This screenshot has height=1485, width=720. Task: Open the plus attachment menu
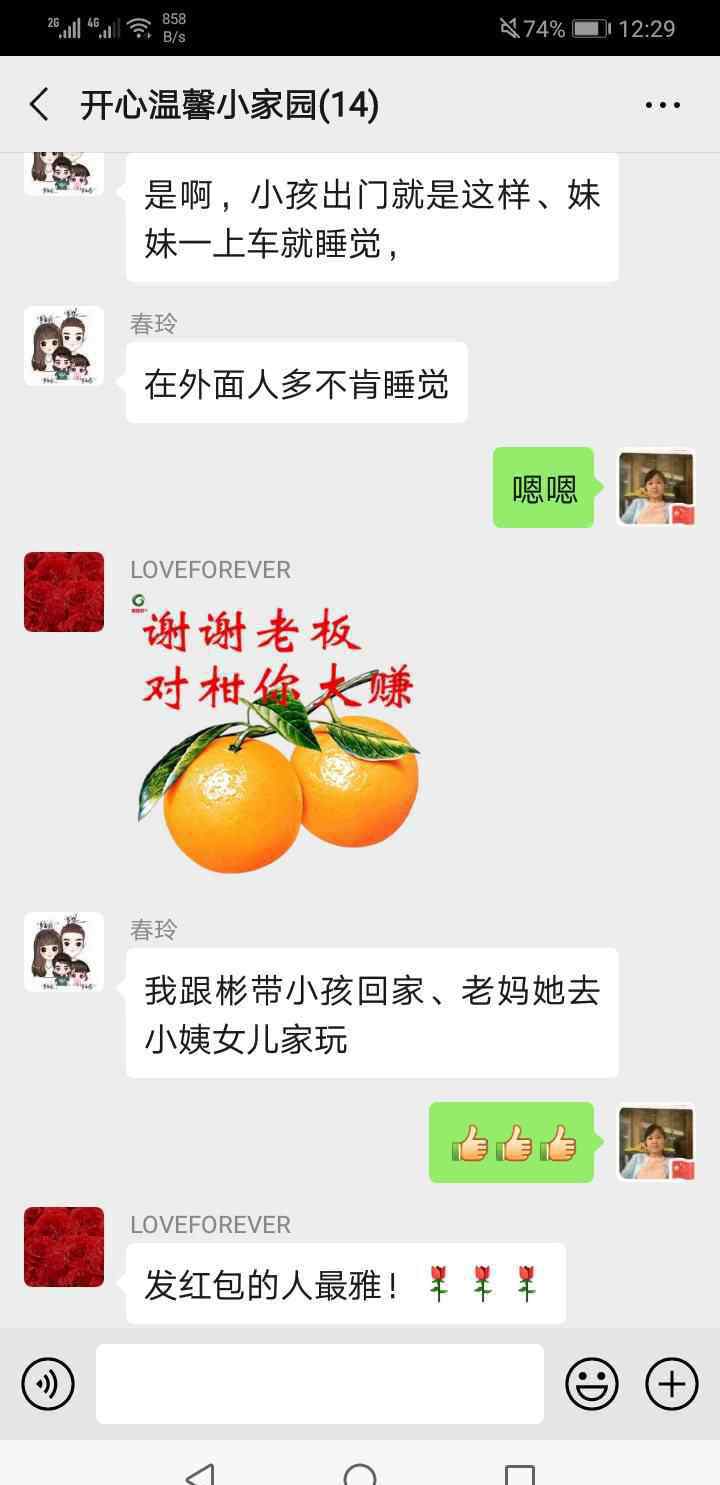click(x=672, y=1384)
